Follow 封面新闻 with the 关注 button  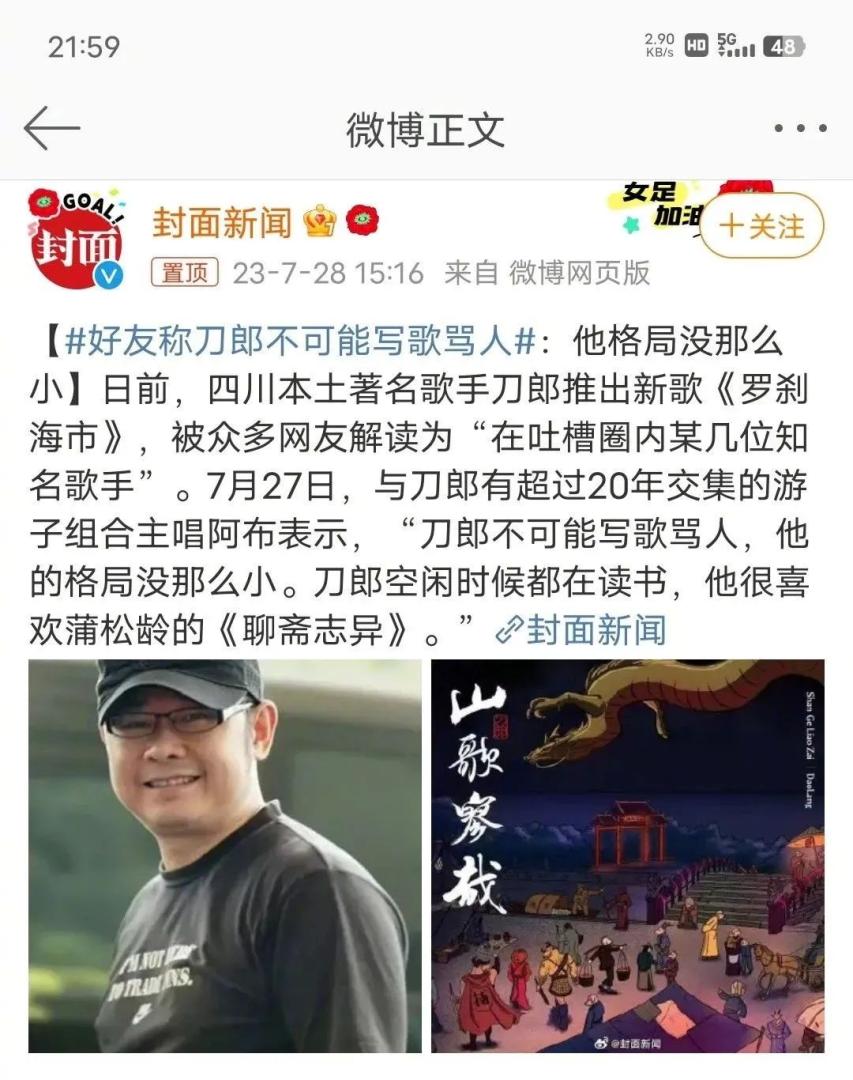[761, 227]
